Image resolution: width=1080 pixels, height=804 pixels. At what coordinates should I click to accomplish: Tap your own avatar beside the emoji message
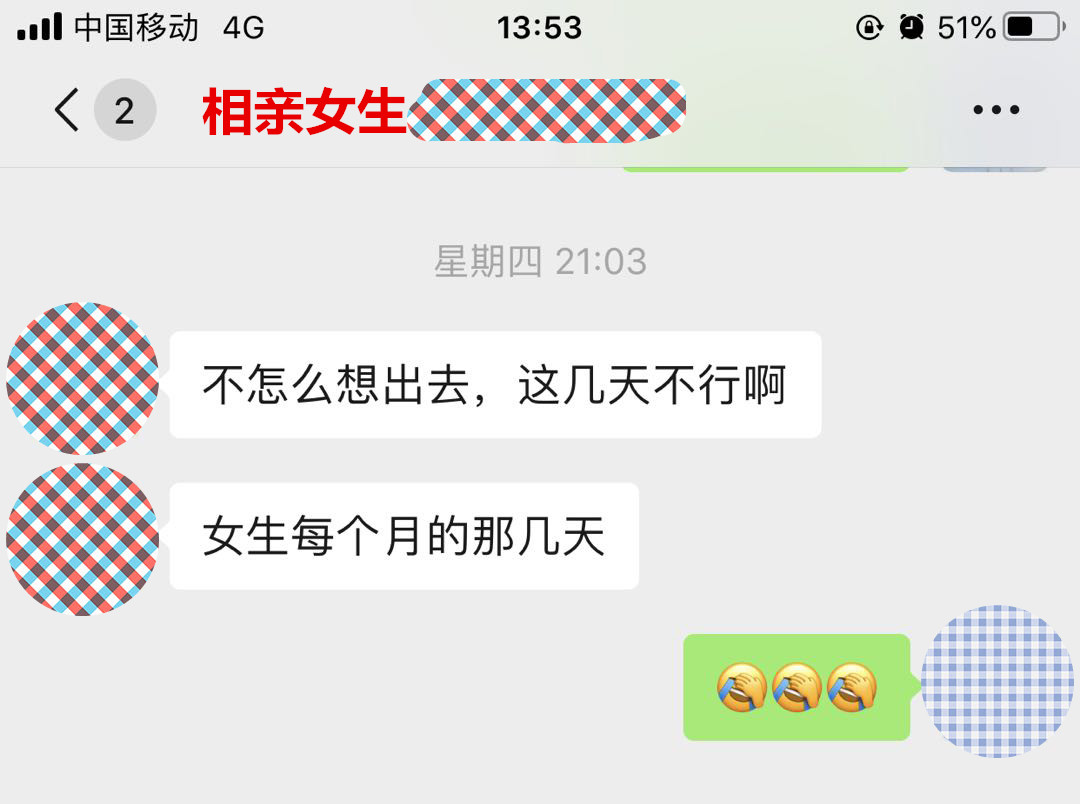click(997, 680)
